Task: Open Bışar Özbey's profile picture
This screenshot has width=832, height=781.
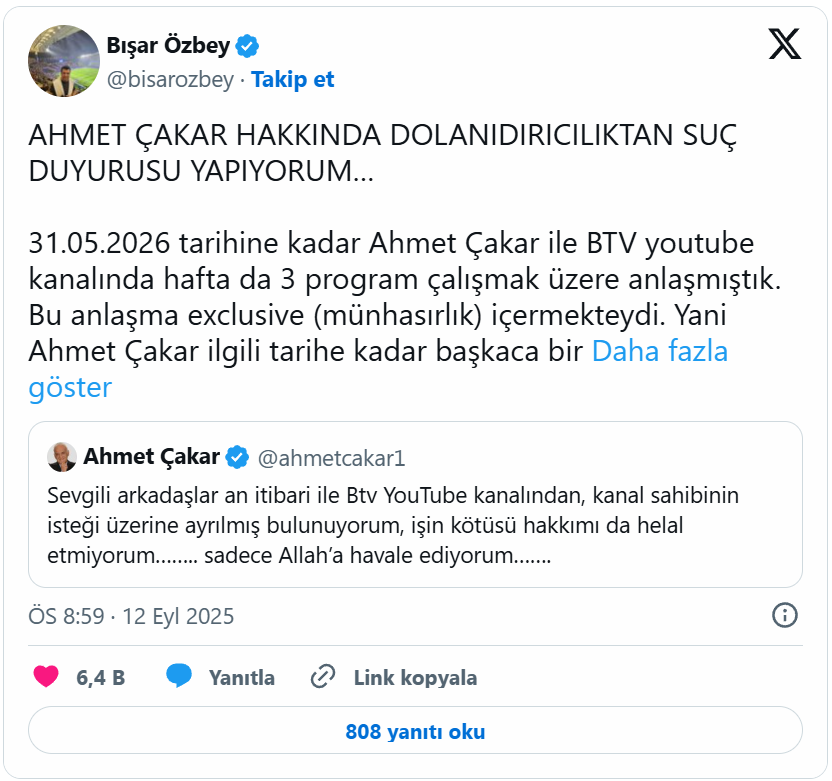Action: pyautogui.click(x=62, y=62)
